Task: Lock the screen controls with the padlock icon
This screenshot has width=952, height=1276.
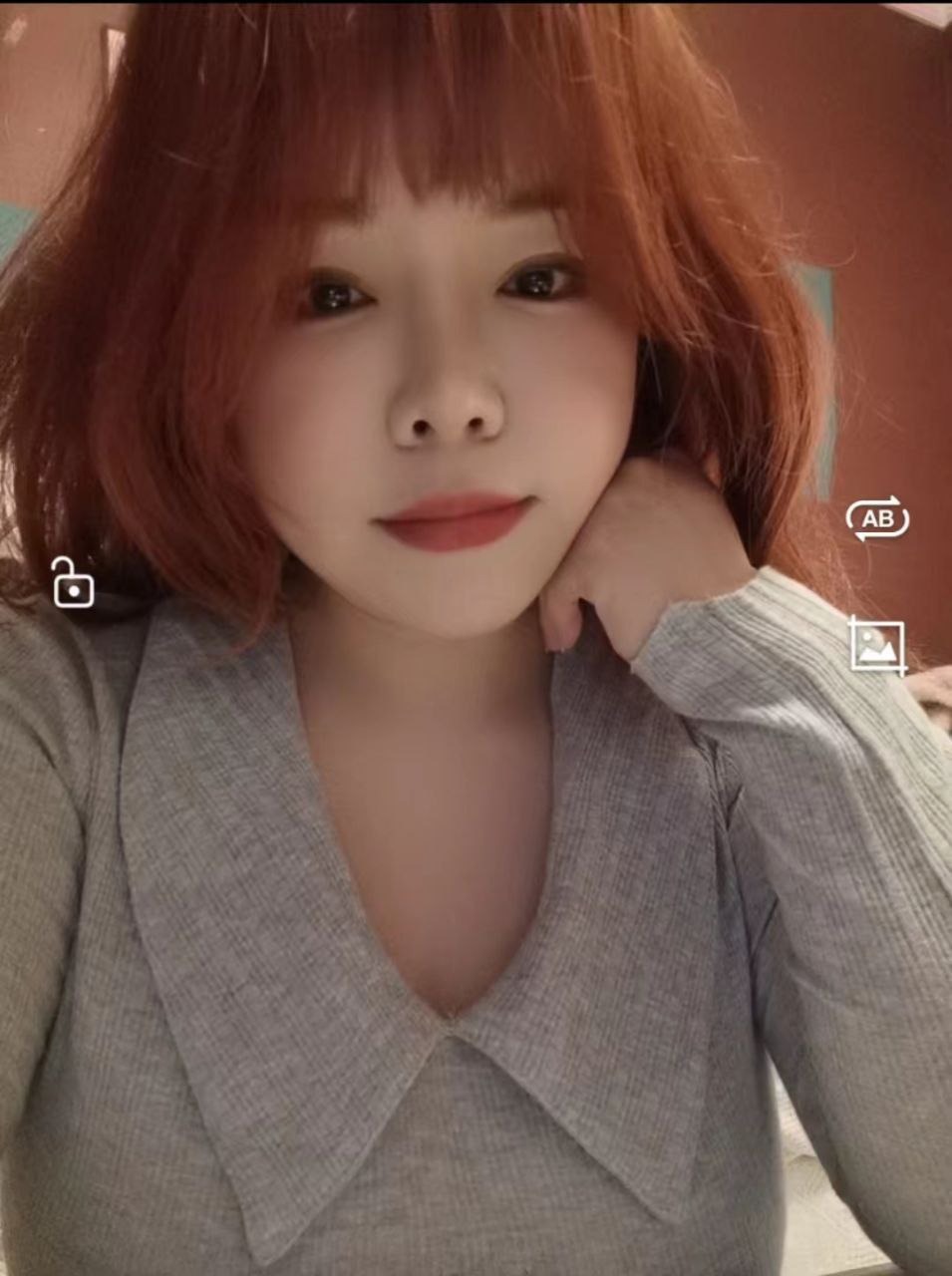Action: pyautogui.click(x=73, y=582)
